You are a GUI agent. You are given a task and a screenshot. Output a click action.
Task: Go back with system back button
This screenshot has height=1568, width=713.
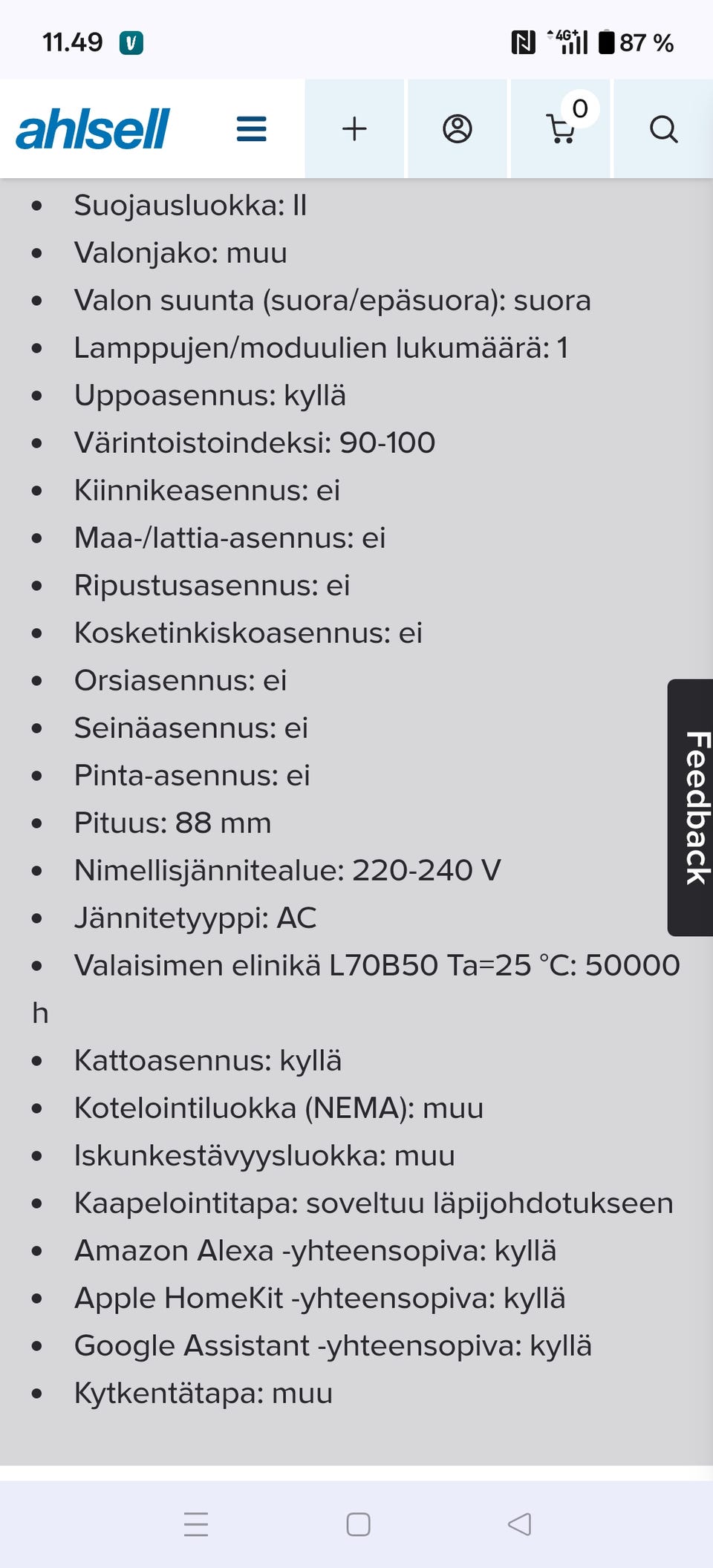click(519, 1524)
